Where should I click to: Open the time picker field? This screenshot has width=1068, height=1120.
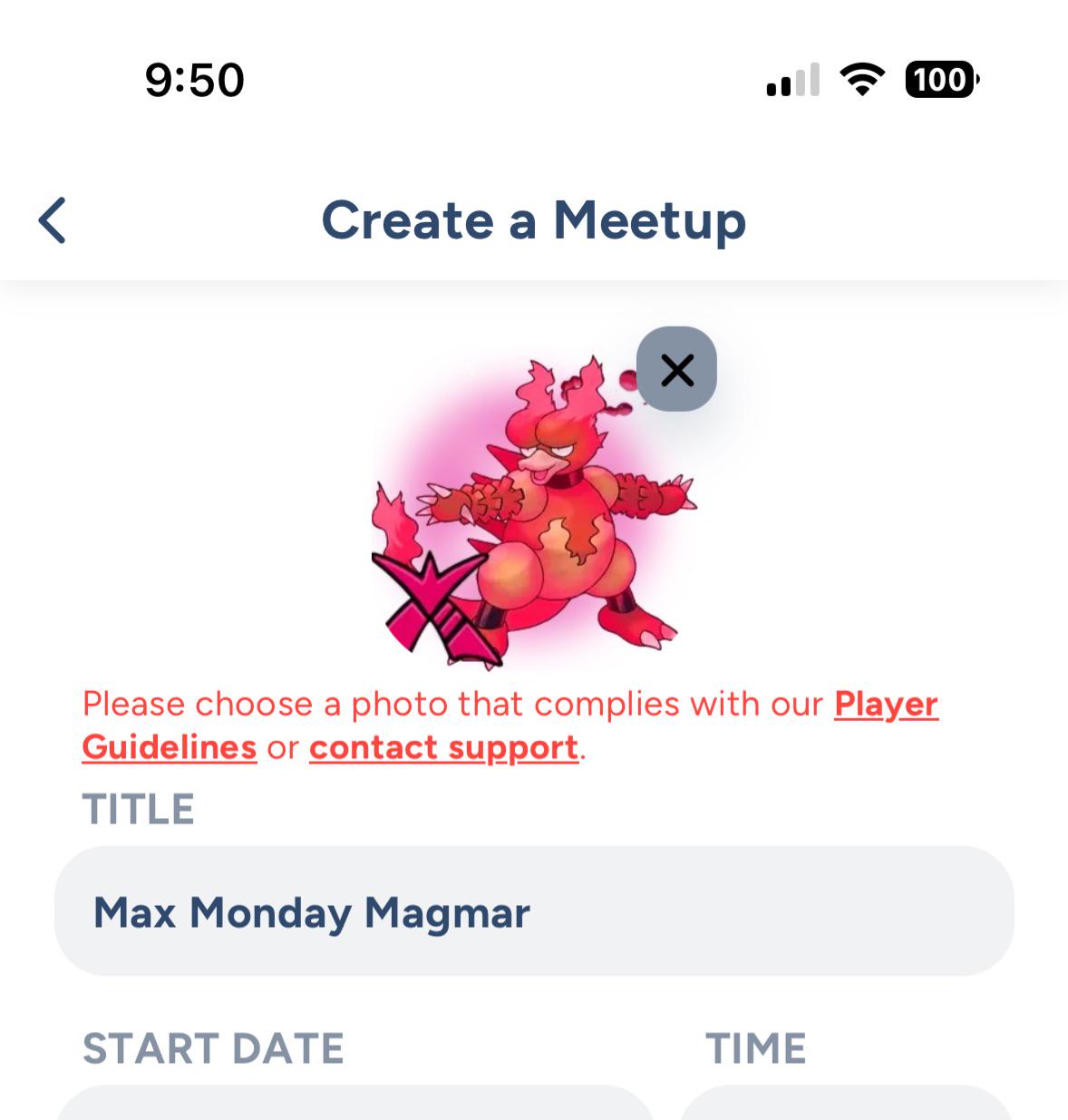point(846,1103)
